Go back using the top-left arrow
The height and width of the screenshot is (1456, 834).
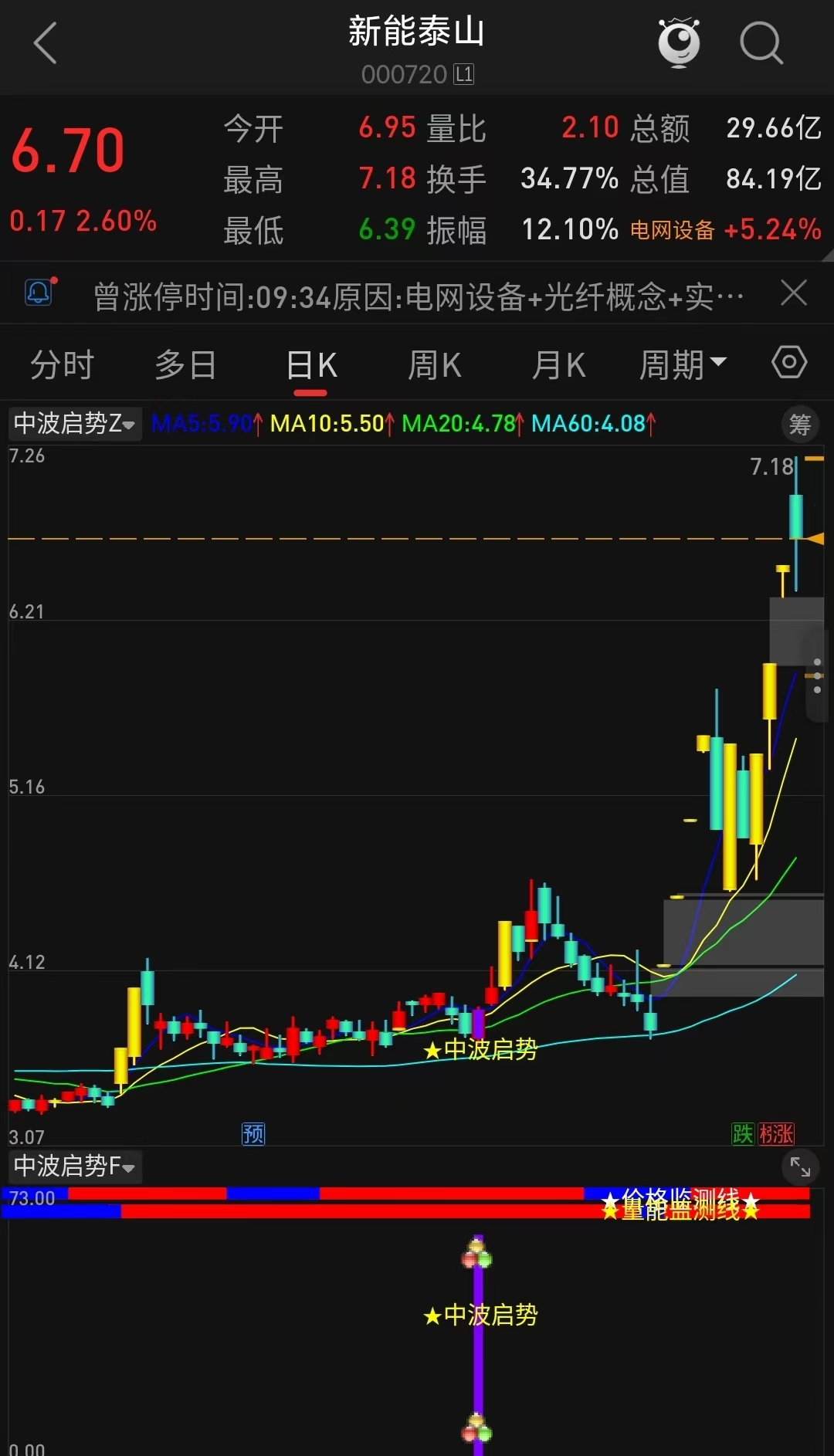[x=46, y=43]
